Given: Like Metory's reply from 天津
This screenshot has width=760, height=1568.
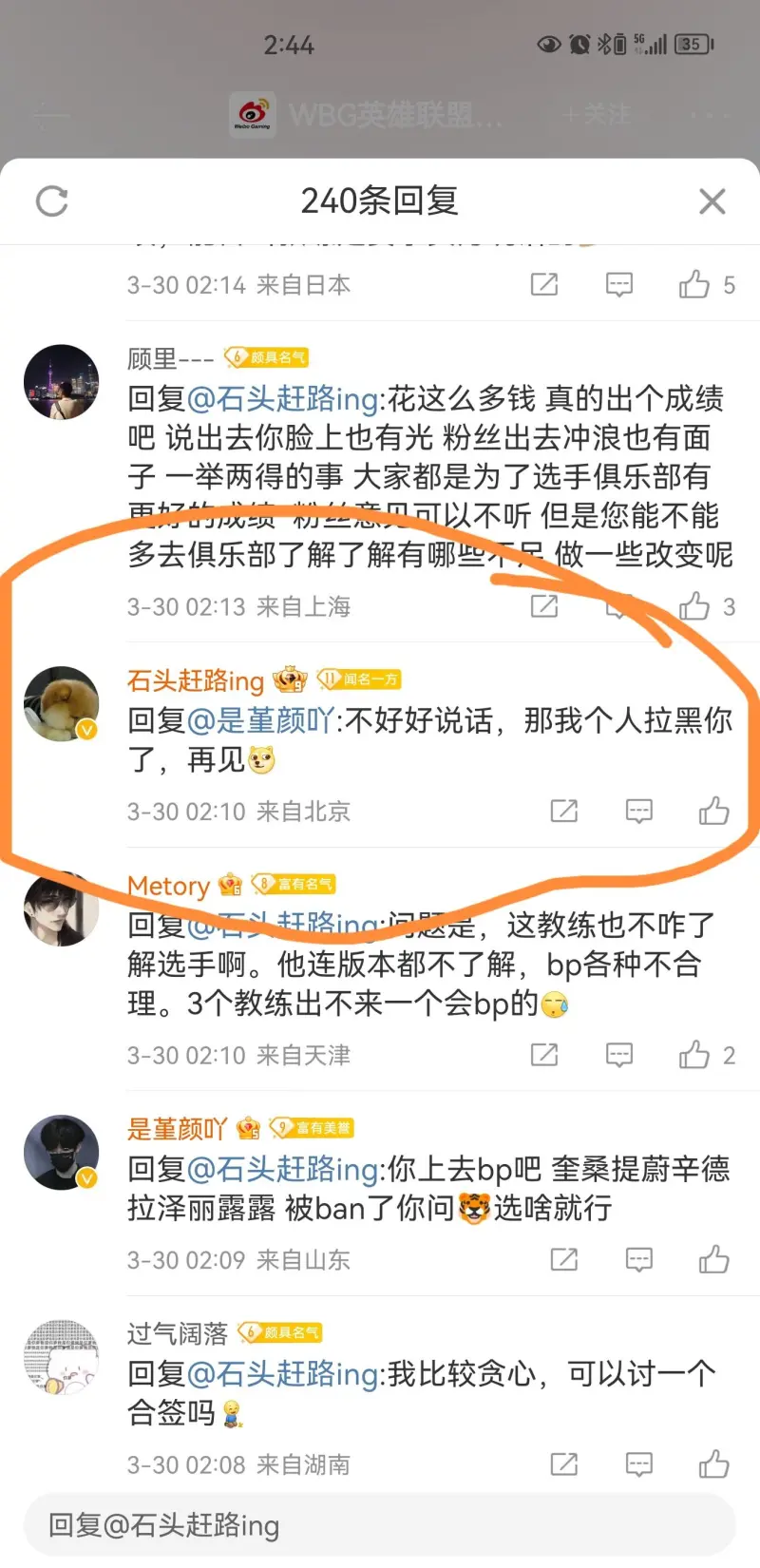Looking at the screenshot, I should pyautogui.click(x=694, y=1055).
